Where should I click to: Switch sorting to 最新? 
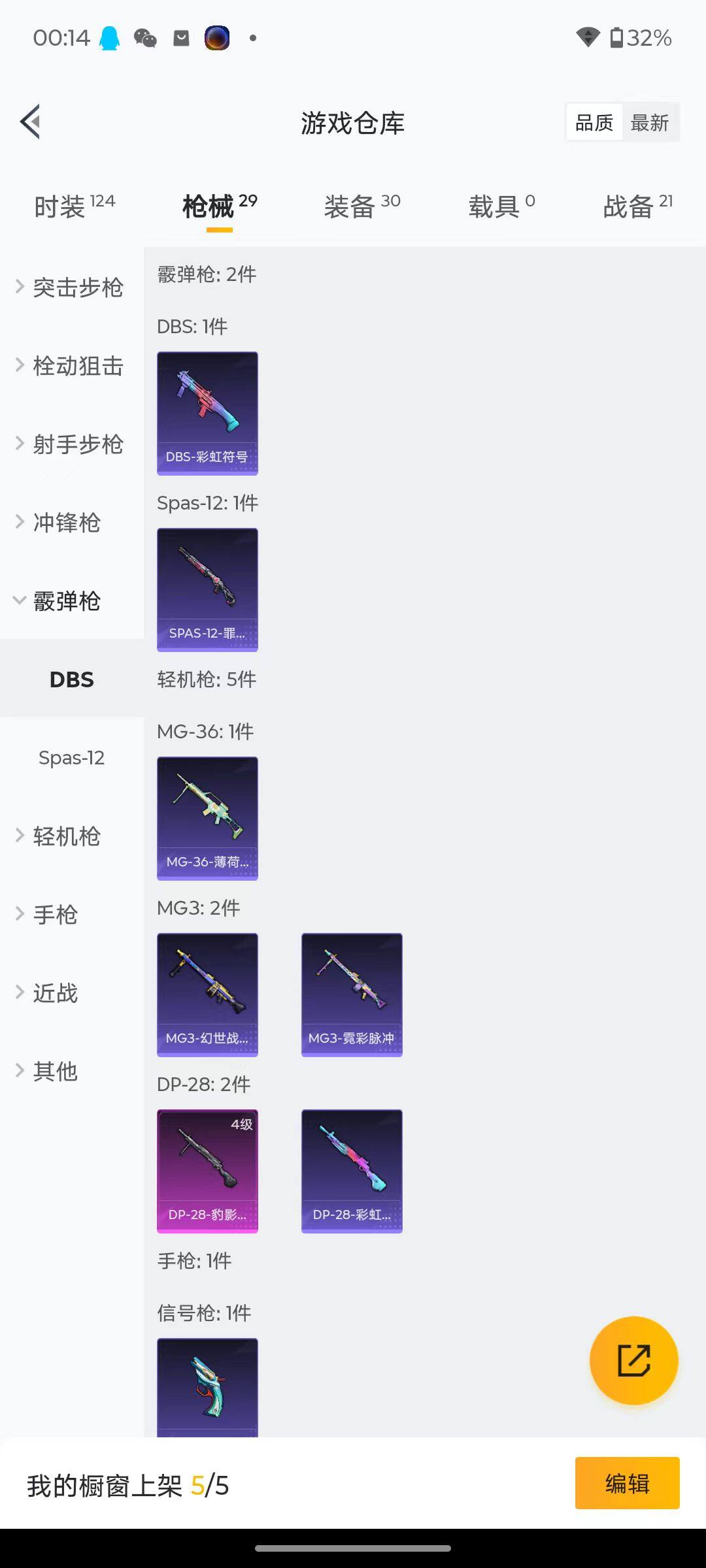point(650,122)
